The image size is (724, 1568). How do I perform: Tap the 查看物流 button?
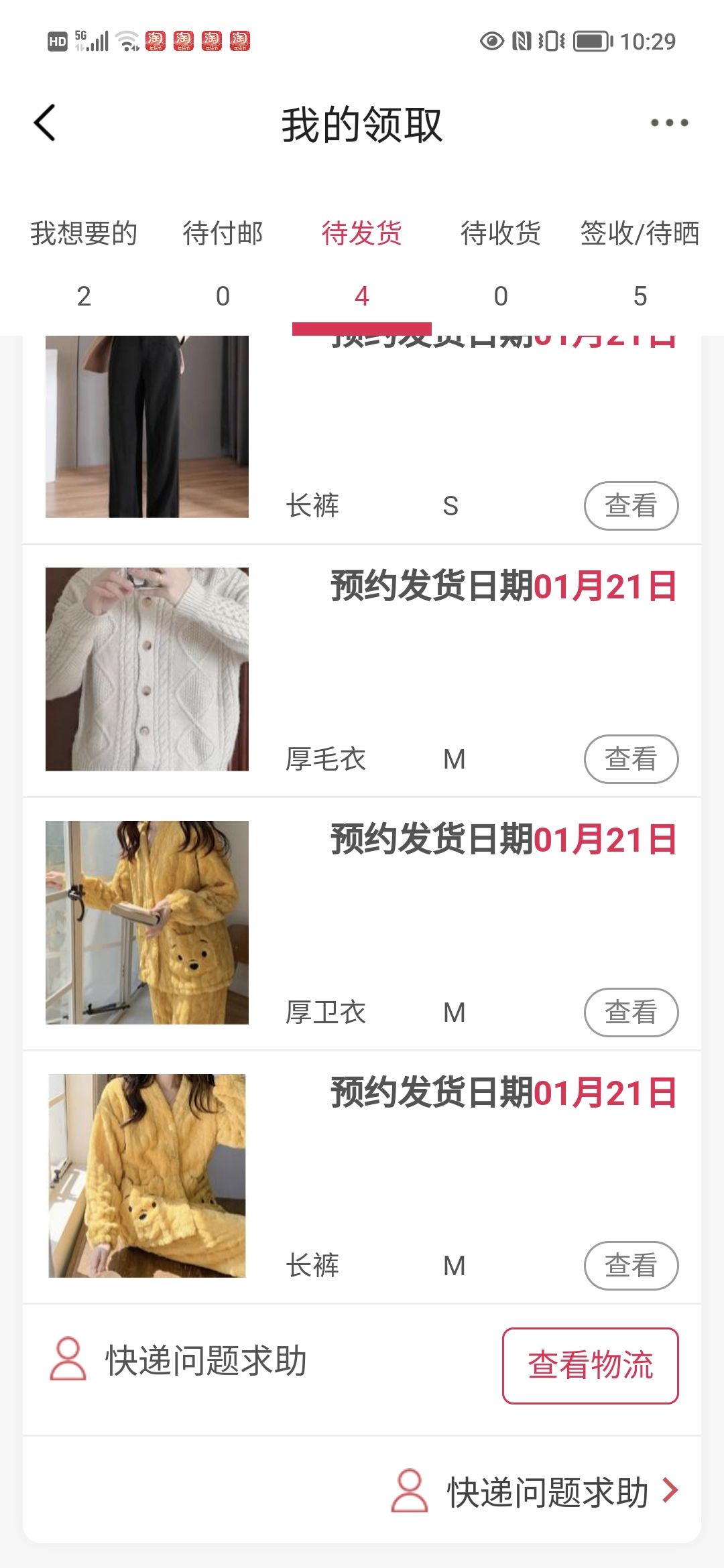click(x=591, y=1366)
